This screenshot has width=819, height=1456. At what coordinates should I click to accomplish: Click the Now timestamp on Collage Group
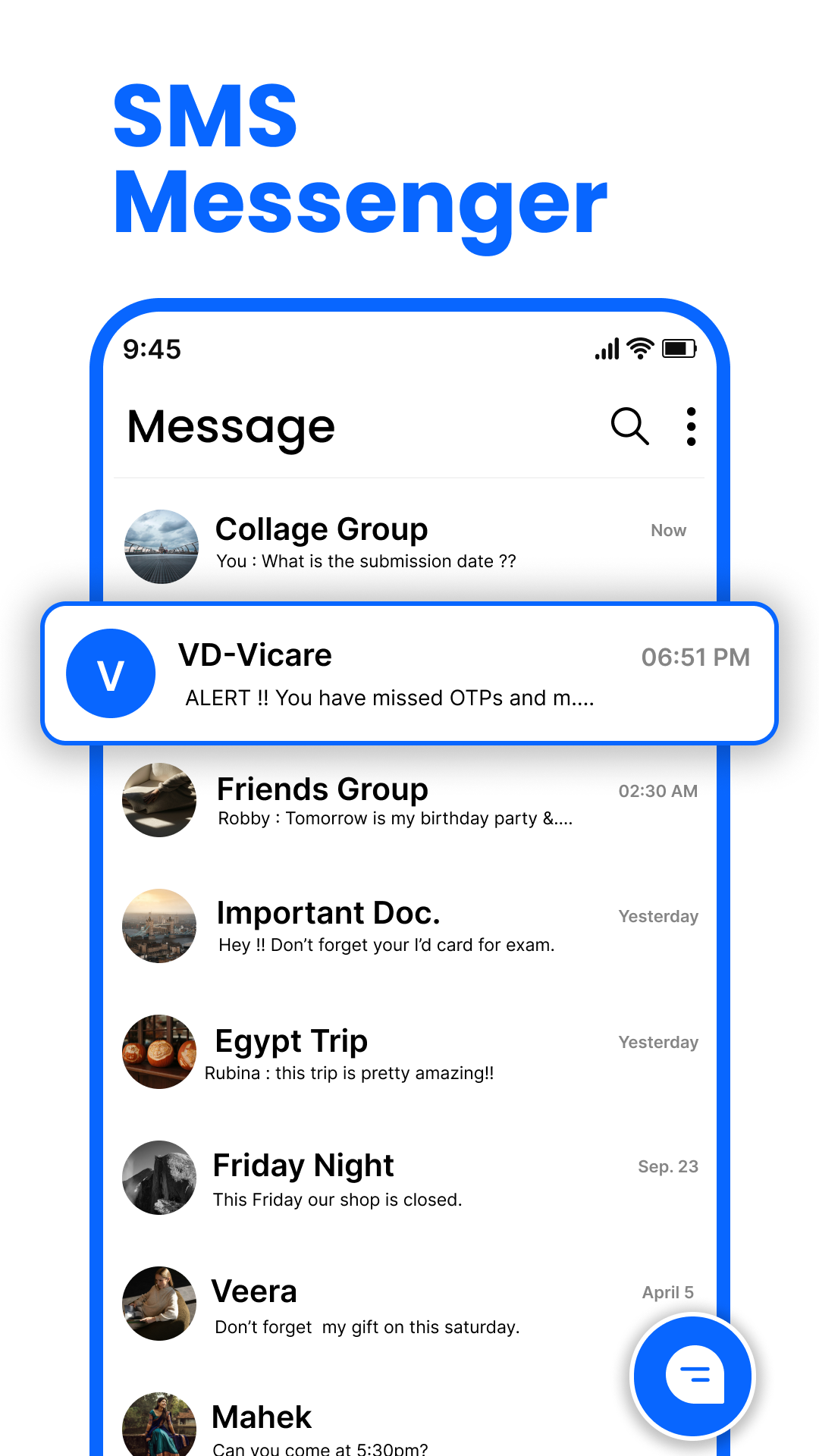668,530
